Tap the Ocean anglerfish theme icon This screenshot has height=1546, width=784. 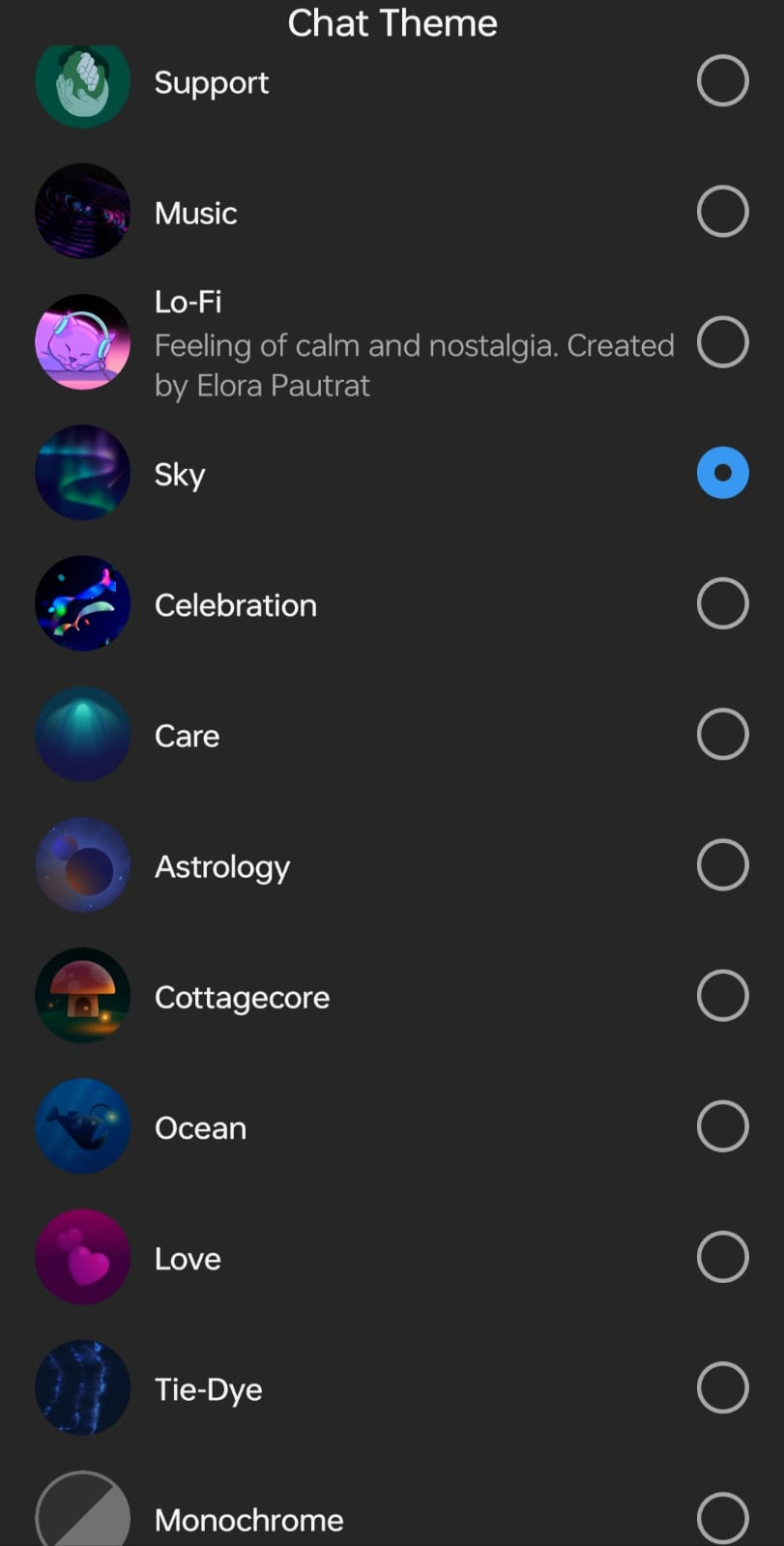coord(82,1125)
